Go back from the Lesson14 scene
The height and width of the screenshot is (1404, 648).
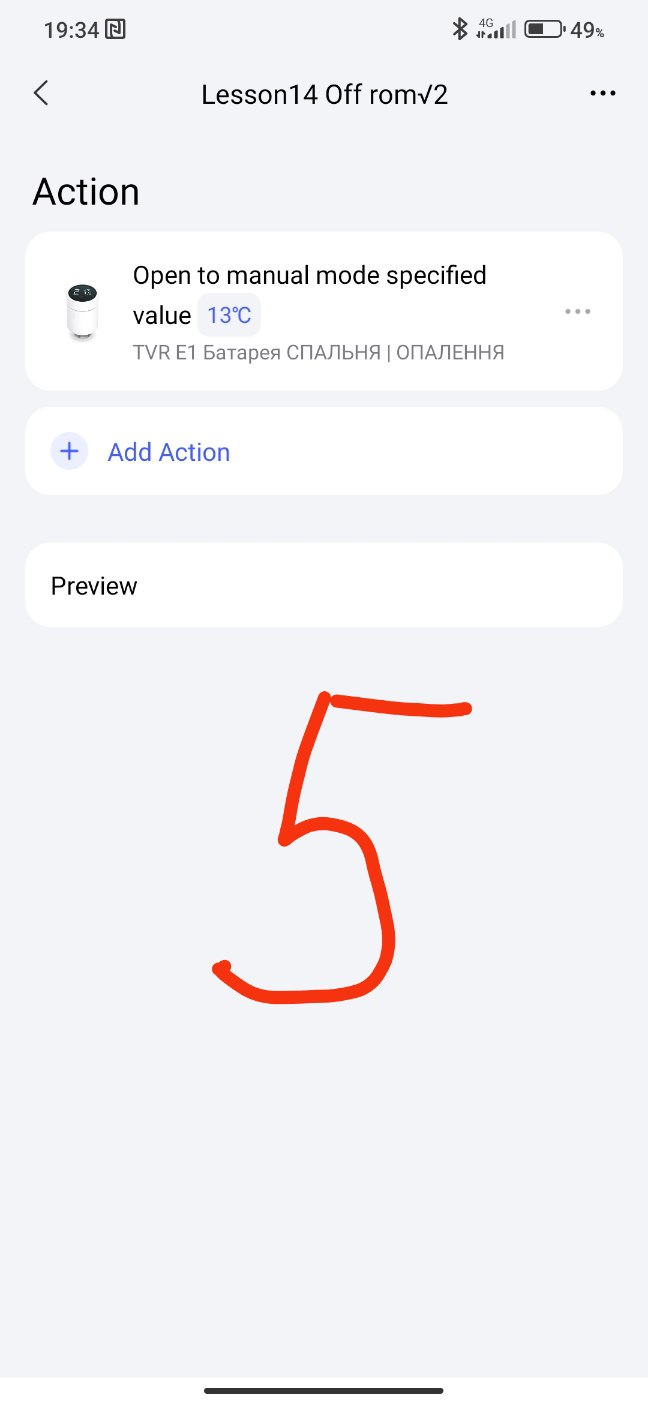[x=41, y=94]
